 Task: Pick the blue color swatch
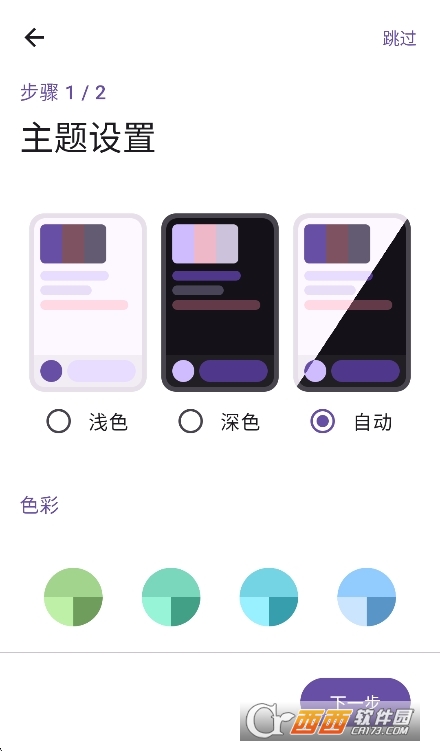click(x=367, y=597)
